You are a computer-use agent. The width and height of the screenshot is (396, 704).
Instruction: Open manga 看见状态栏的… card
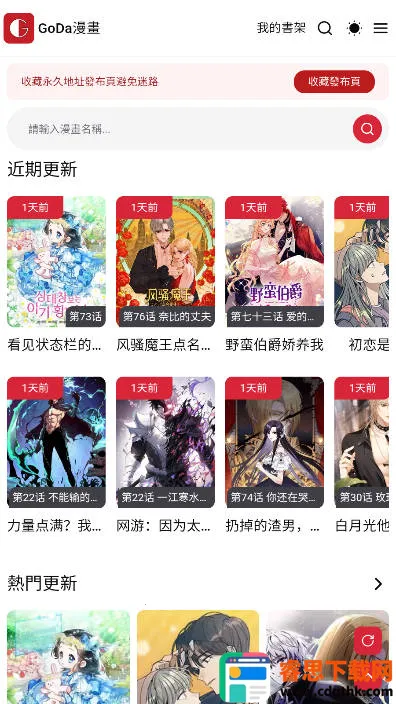(57, 274)
